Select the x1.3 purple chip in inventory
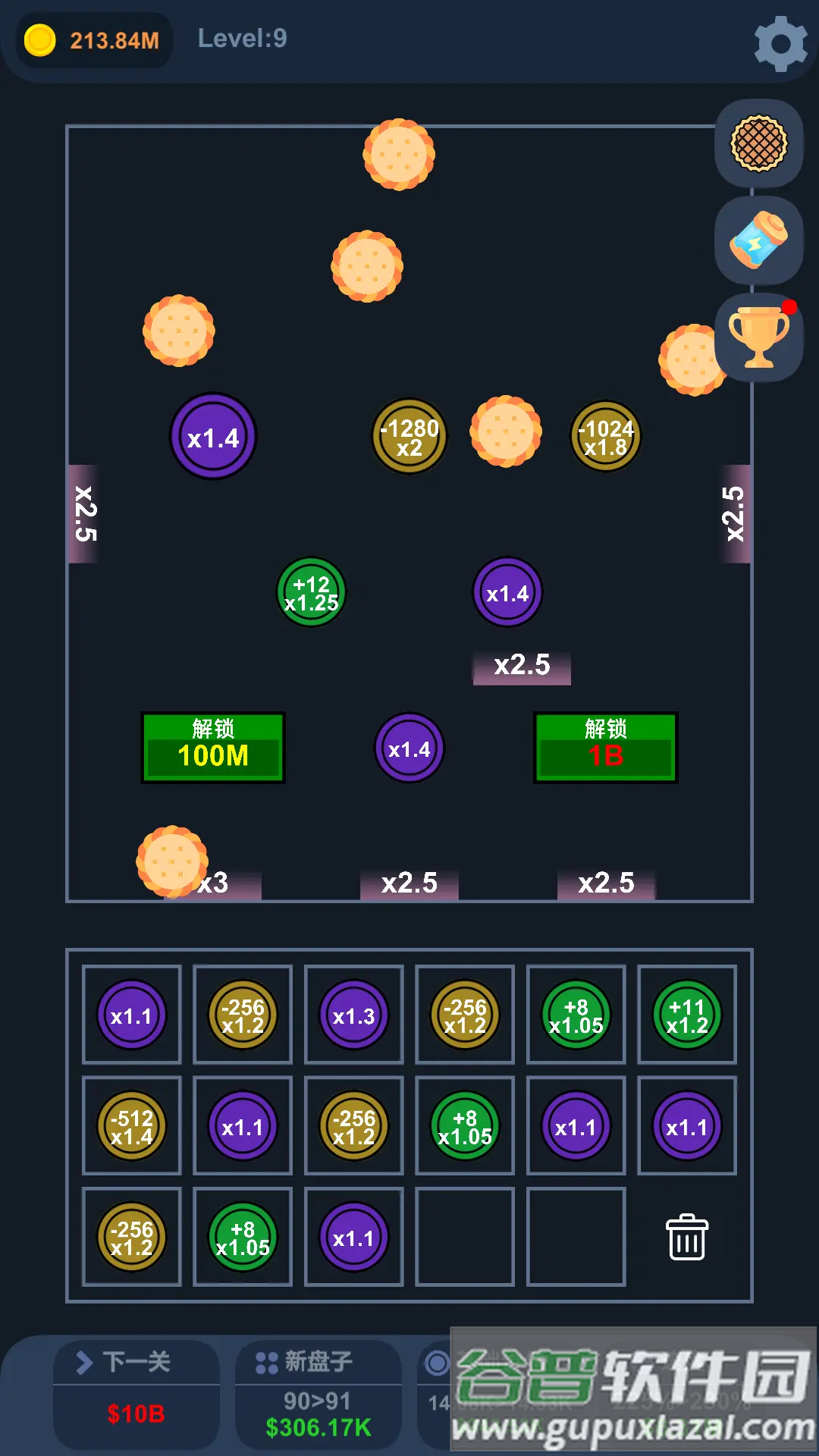 point(353,1015)
